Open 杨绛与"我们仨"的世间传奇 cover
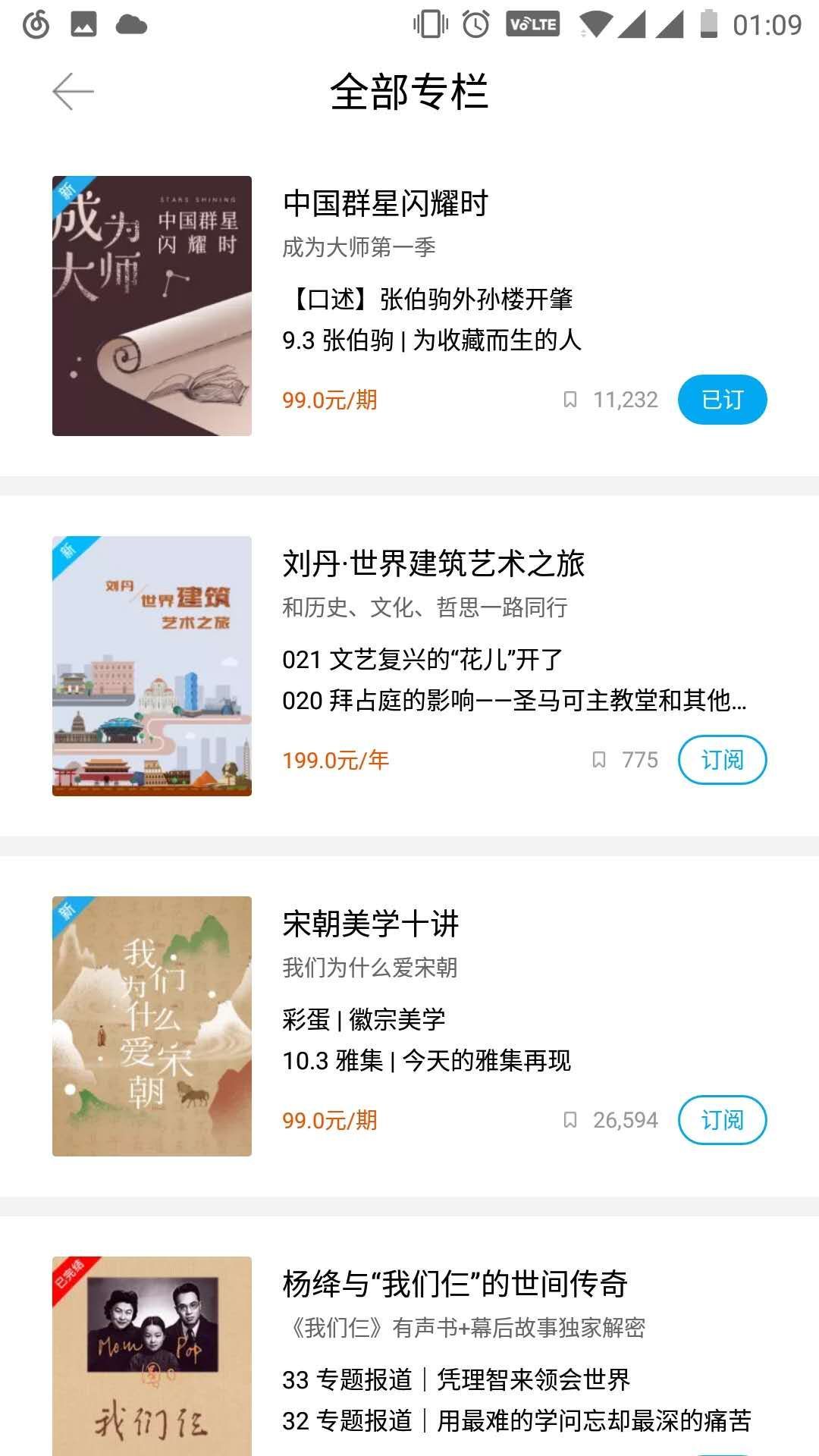This screenshot has height=1456, width=819. 152,1356
